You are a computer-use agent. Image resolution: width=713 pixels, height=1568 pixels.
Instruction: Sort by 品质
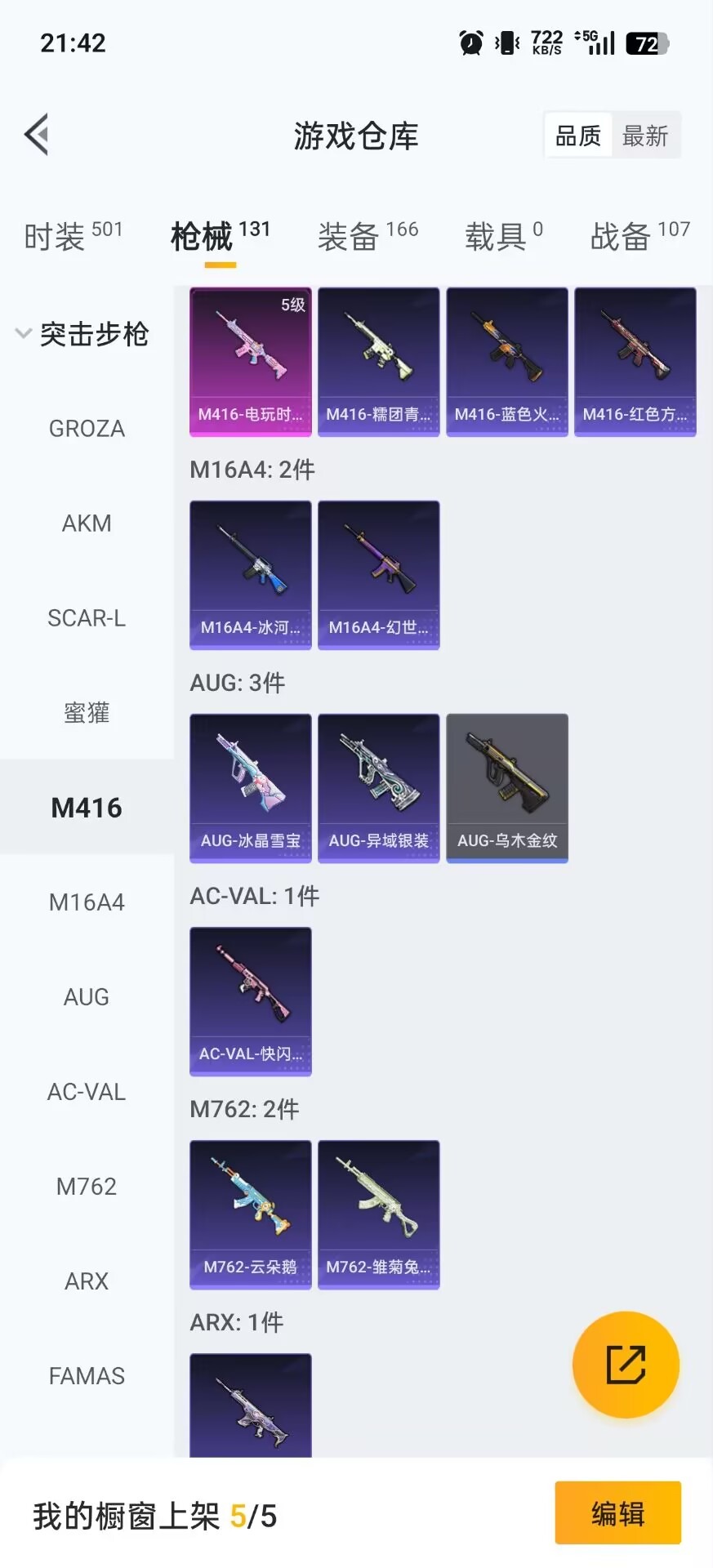[578, 136]
